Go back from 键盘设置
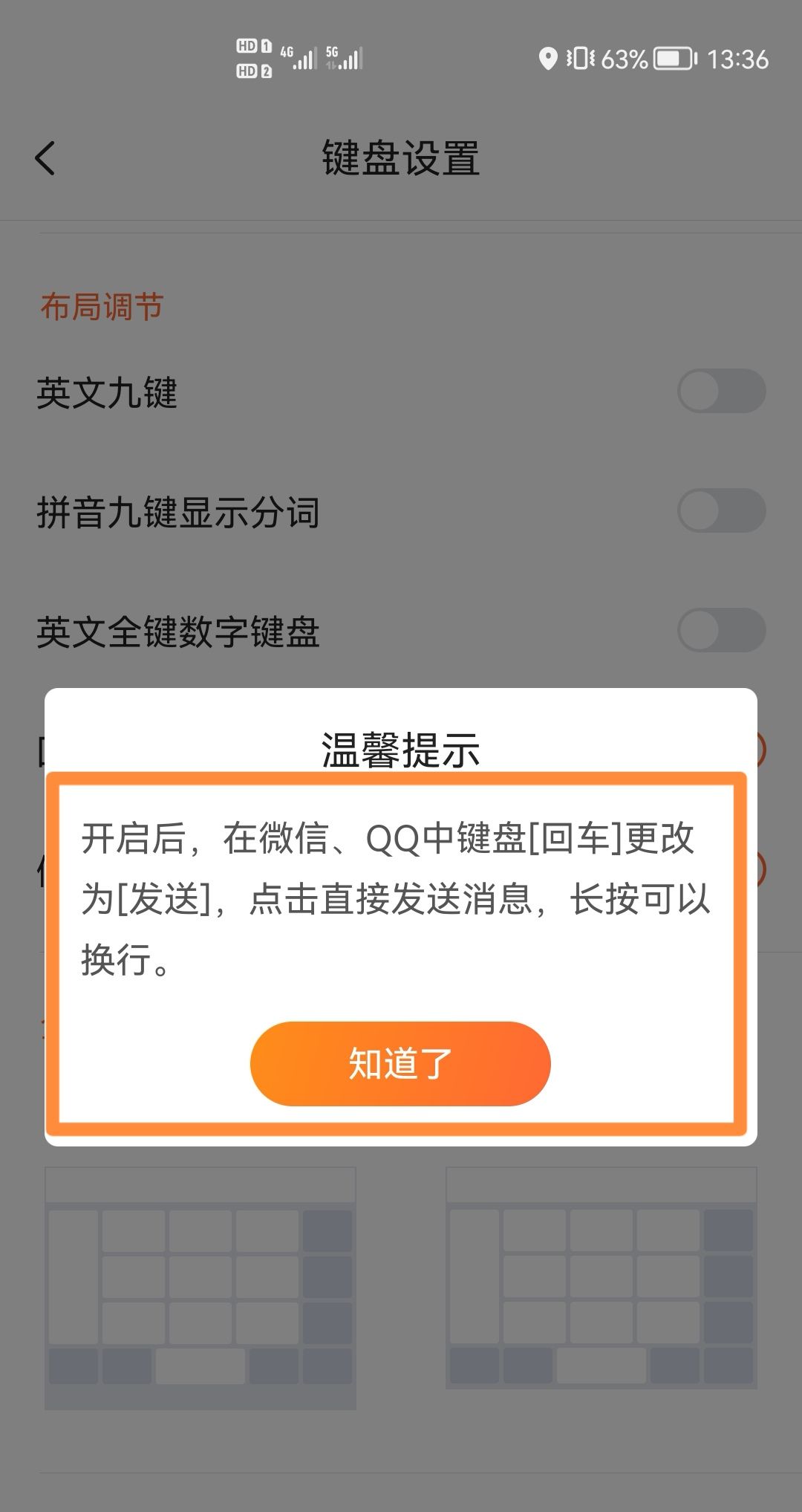This screenshot has width=802, height=1512. pyautogui.click(x=45, y=158)
